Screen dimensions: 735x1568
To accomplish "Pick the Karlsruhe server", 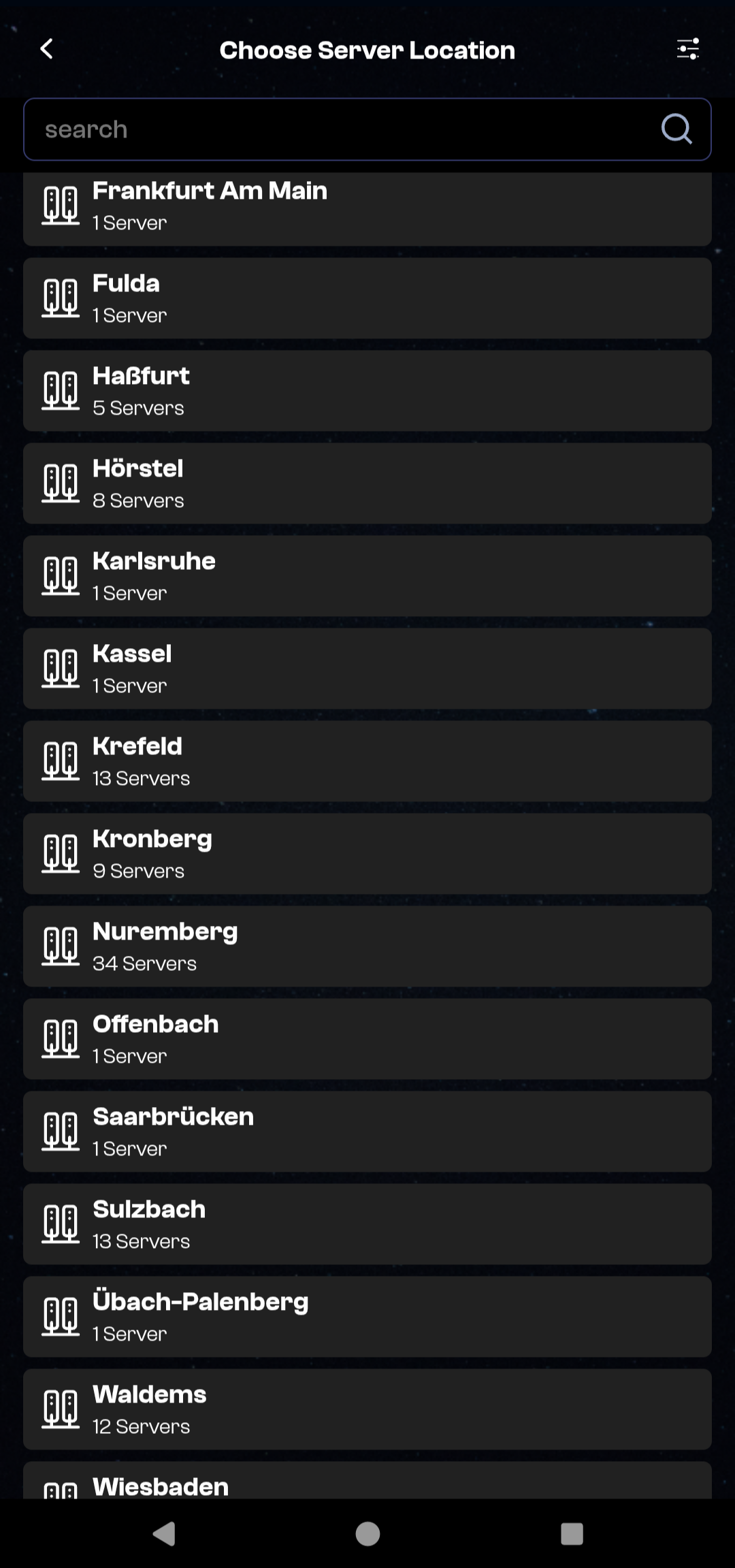I will pyautogui.click(x=367, y=576).
